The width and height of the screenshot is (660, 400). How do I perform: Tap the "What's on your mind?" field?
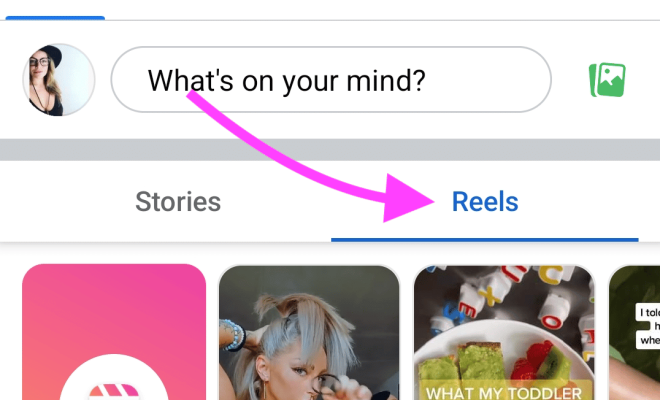(x=330, y=79)
